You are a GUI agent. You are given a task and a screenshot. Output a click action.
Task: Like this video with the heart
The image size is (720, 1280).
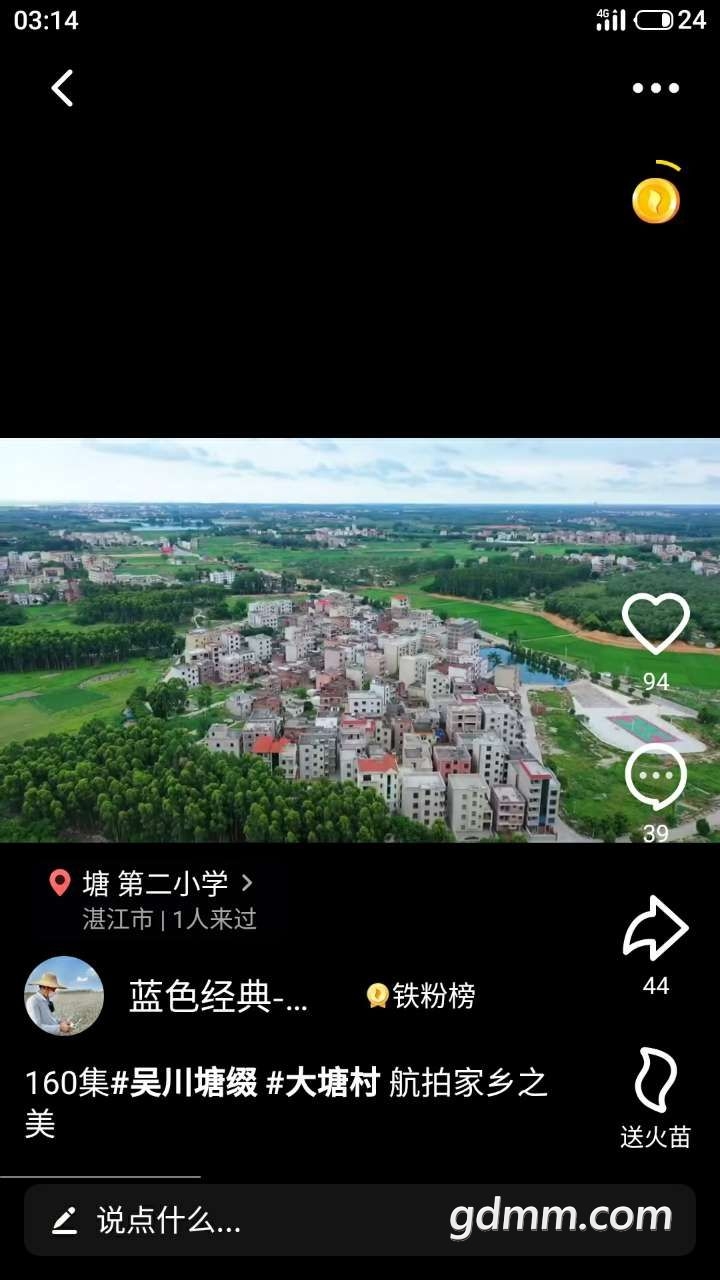[656, 624]
